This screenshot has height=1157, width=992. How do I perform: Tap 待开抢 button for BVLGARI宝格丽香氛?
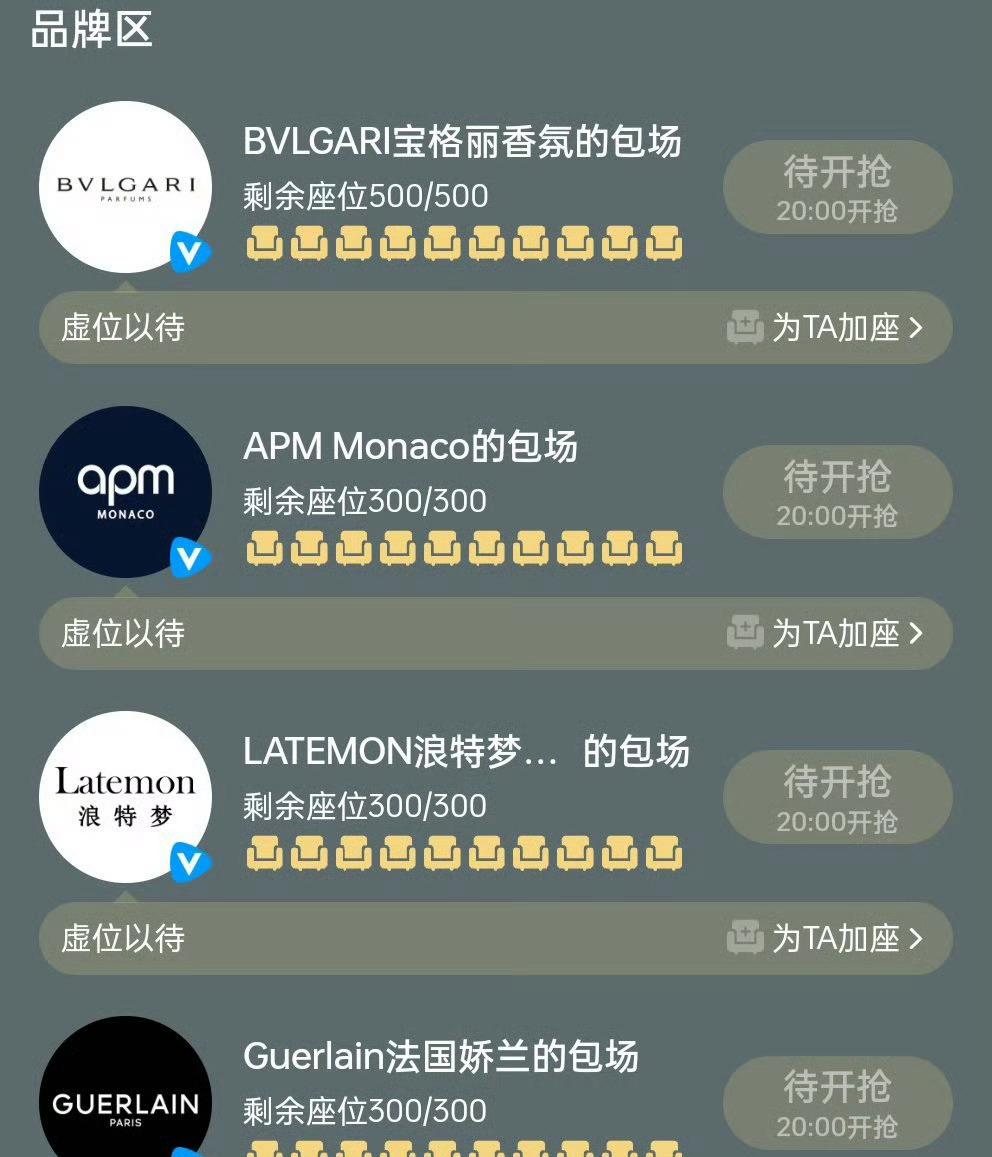tap(837, 187)
